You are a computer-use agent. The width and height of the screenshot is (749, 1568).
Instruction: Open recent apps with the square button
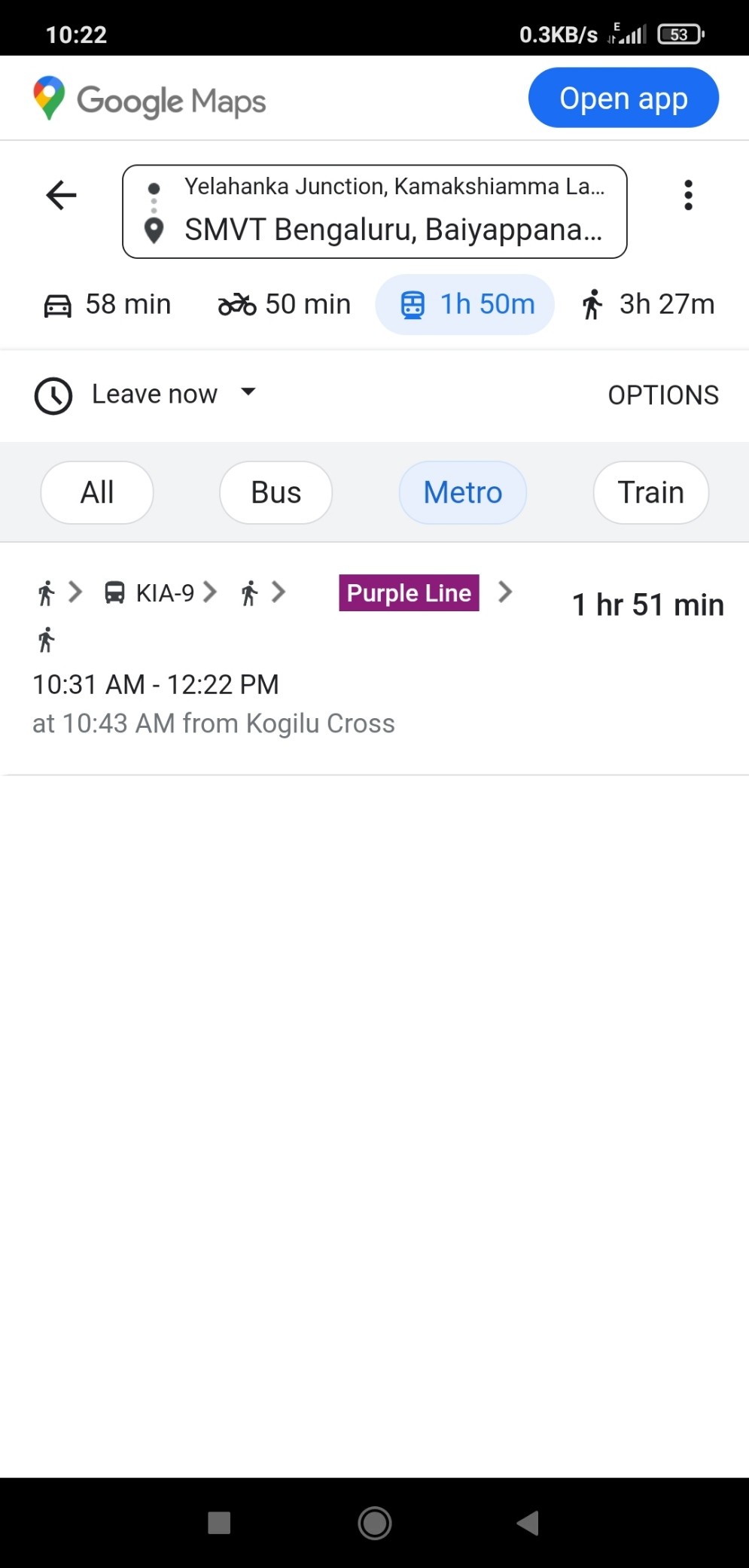pyautogui.click(x=219, y=1524)
